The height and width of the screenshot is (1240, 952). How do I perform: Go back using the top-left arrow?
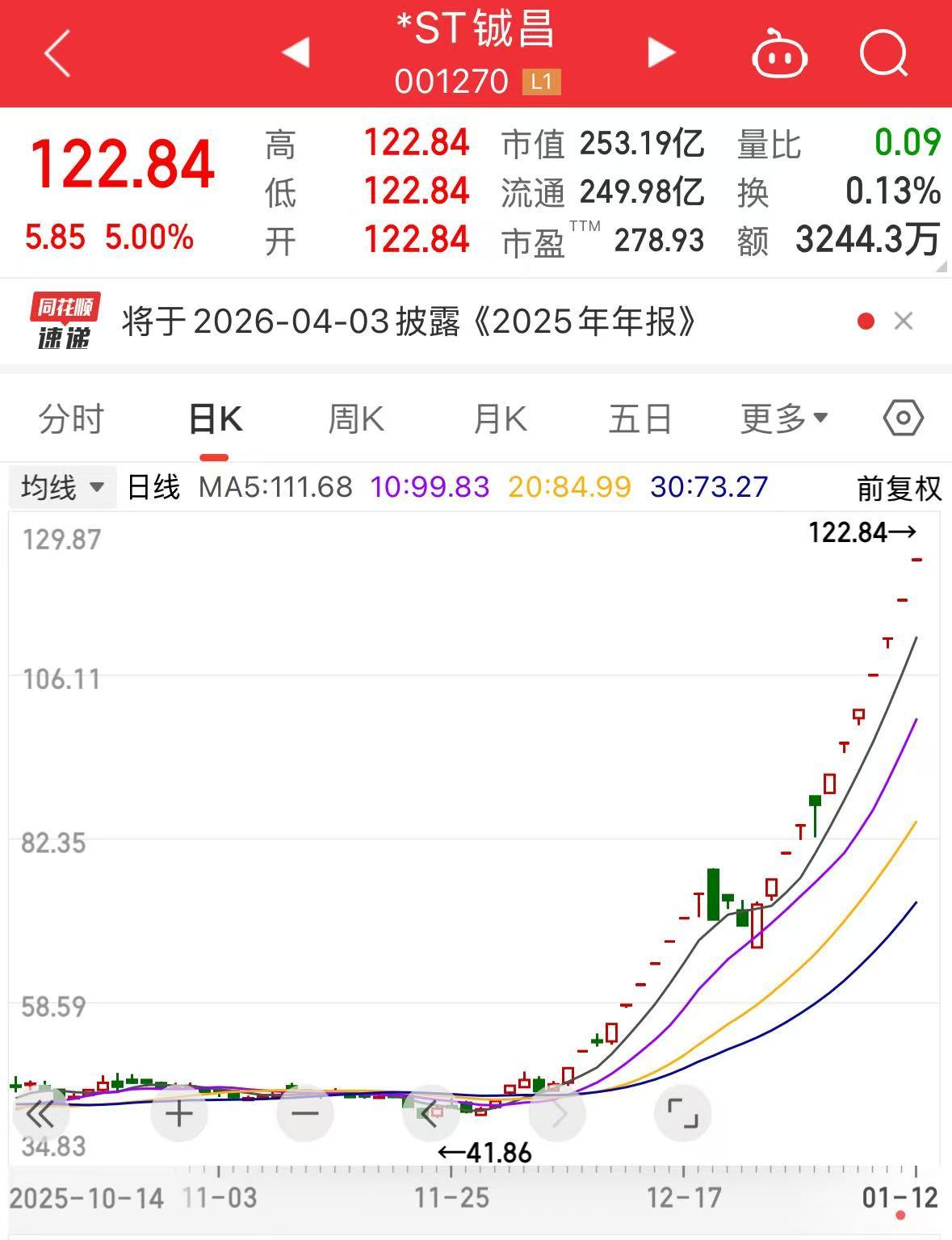(57, 54)
